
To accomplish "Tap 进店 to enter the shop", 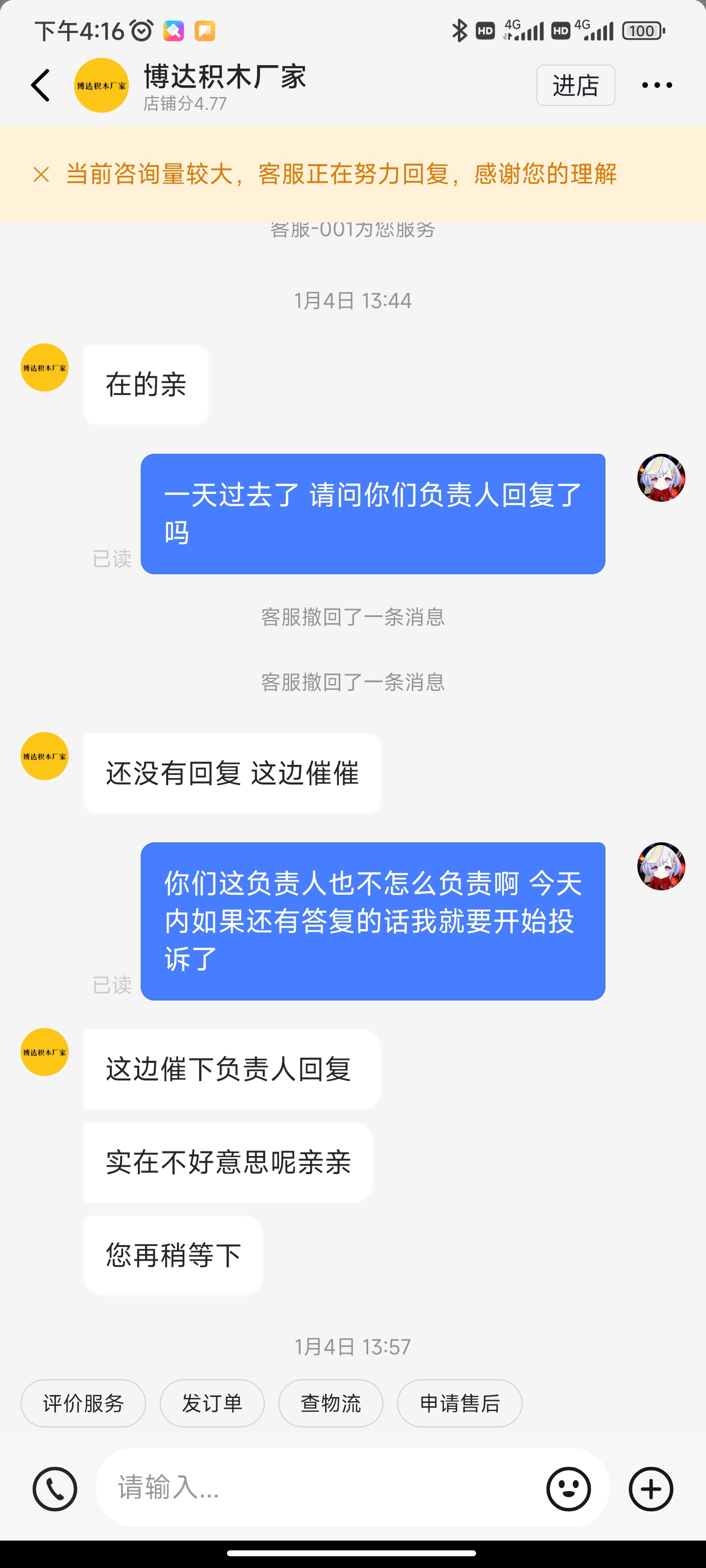I will point(575,85).
